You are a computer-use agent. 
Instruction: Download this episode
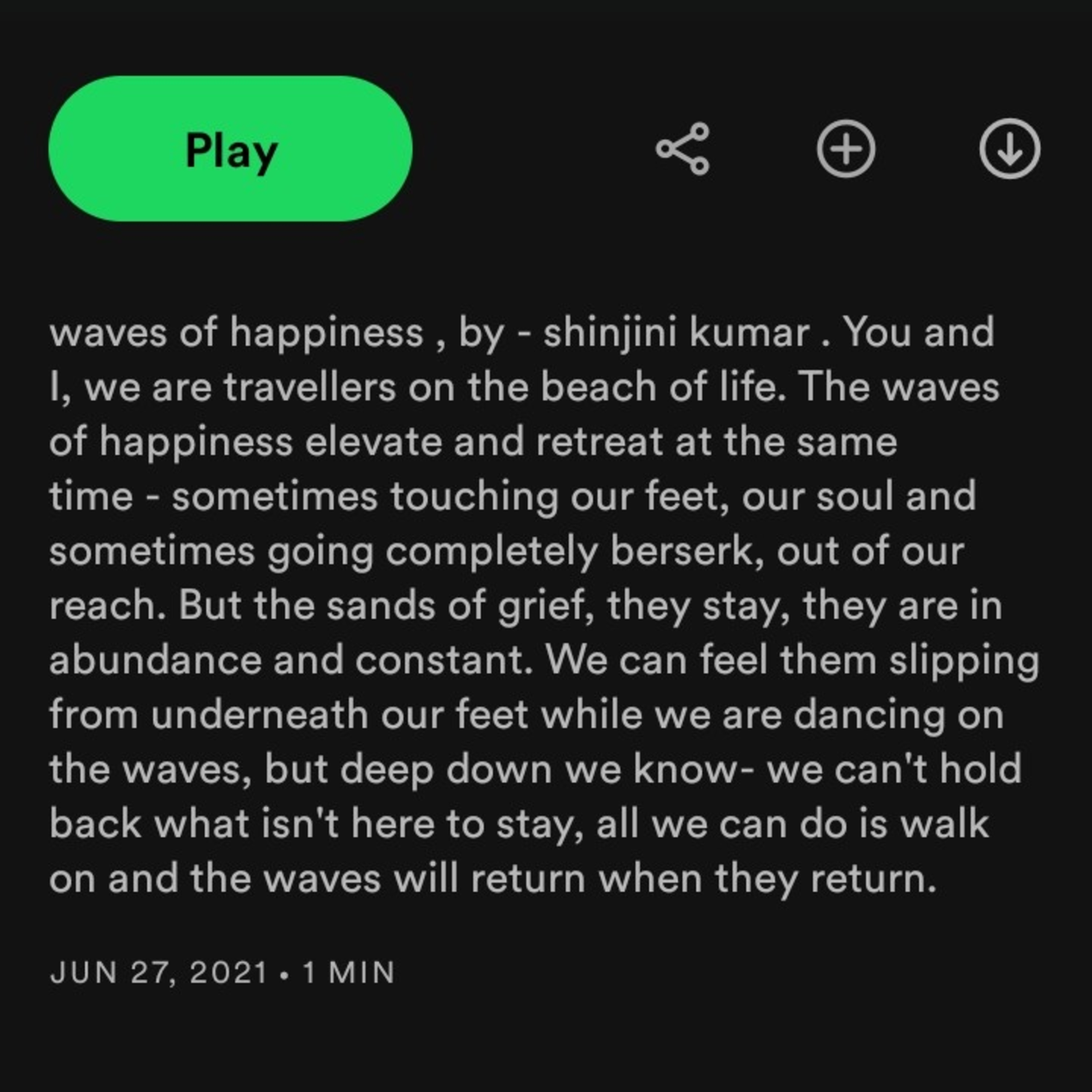[x=1010, y=149]
